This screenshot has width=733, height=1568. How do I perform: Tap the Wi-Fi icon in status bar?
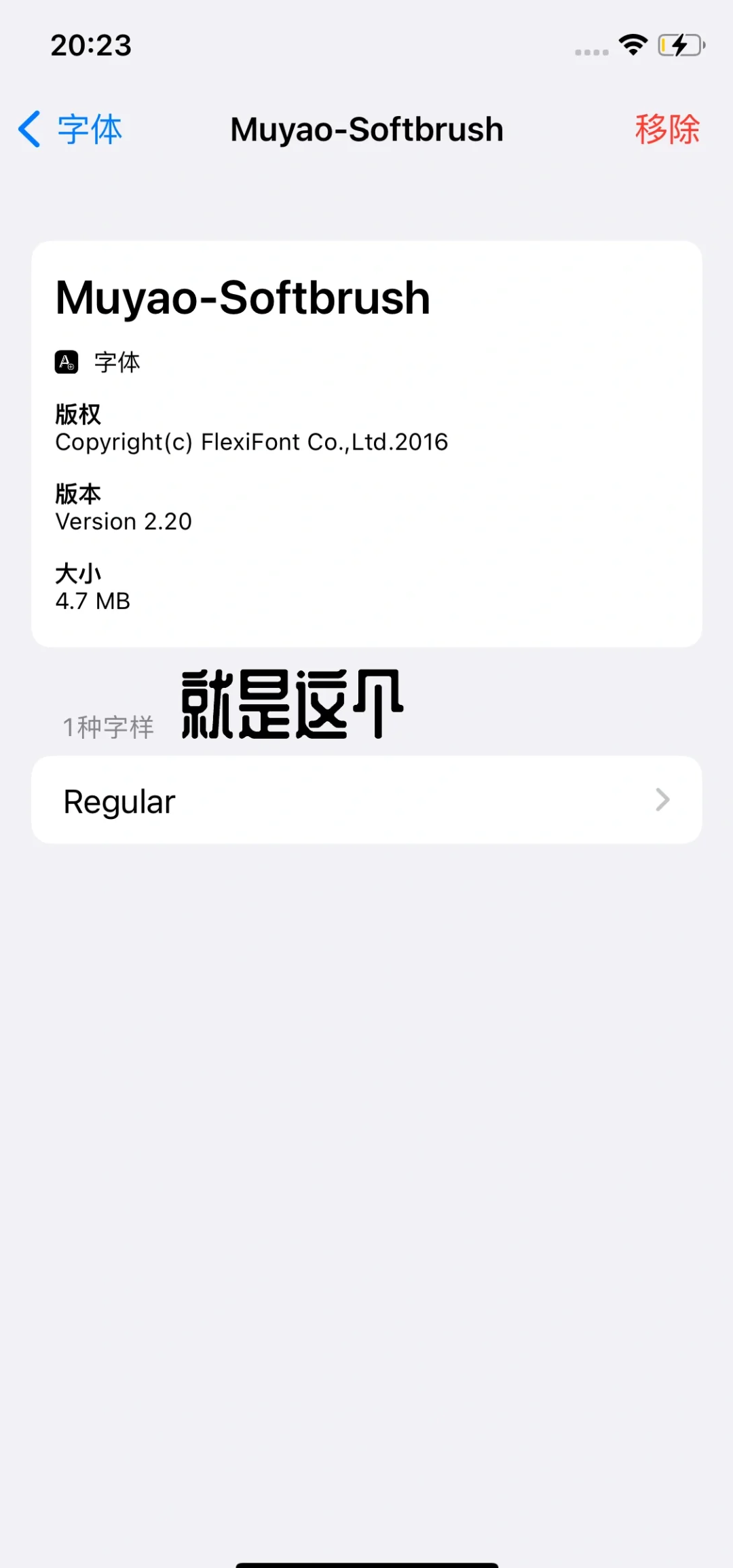click(632, 45)
